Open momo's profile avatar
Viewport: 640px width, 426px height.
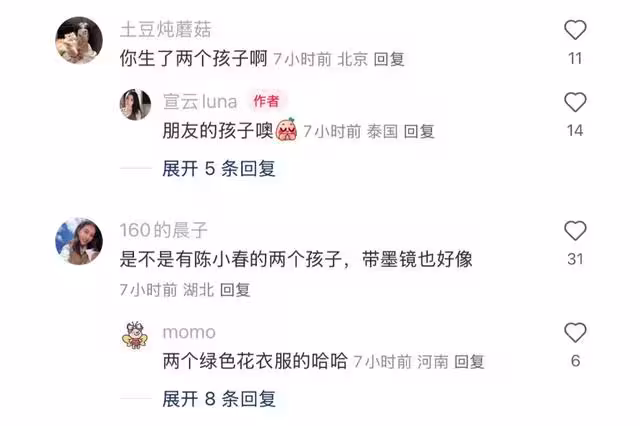pyautogui.click(x=135, y=334)
